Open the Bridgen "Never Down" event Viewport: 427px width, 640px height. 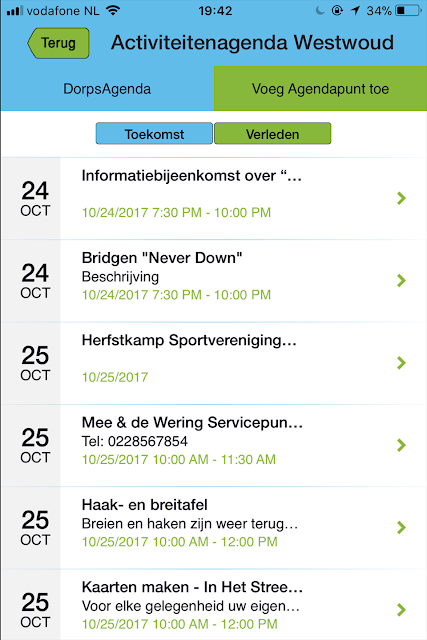pyautogui.click(x=214, y=281)
